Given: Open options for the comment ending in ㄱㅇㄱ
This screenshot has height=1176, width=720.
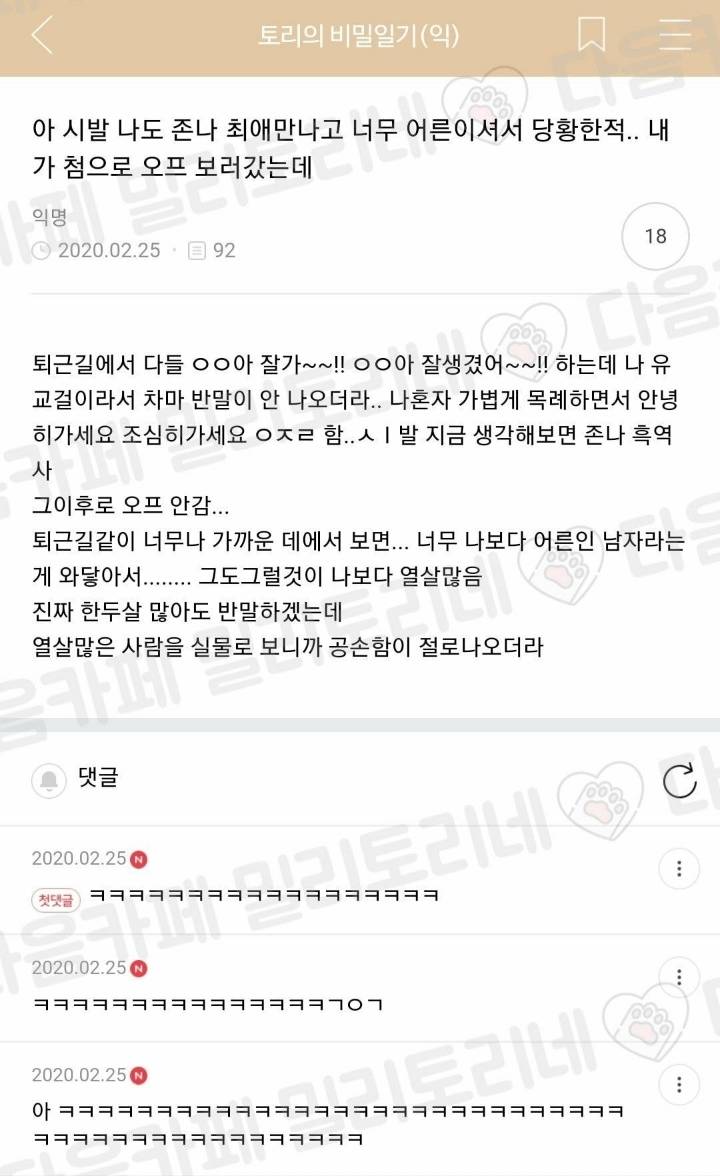Looking at the screenshot, I should pos(679,977).
